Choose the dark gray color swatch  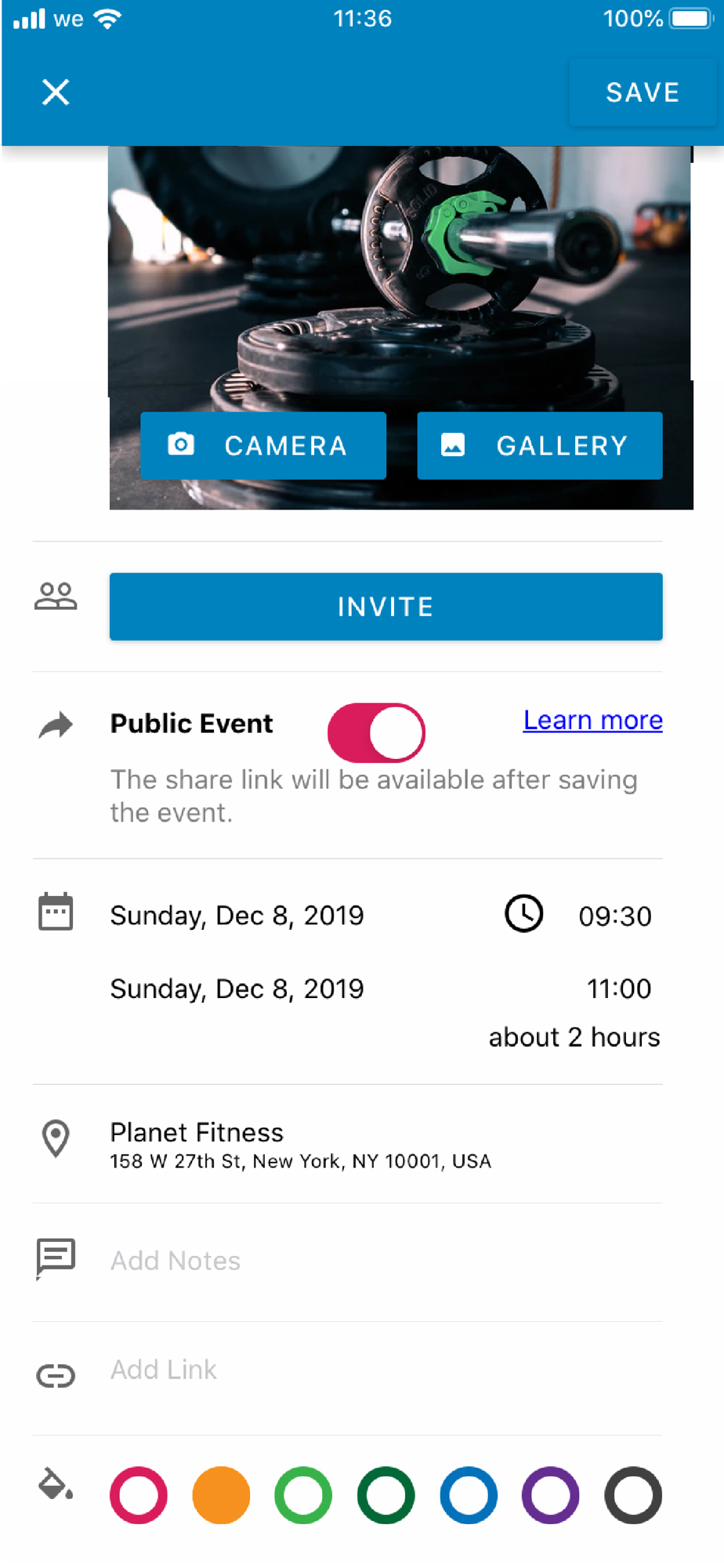(633, 1495)
